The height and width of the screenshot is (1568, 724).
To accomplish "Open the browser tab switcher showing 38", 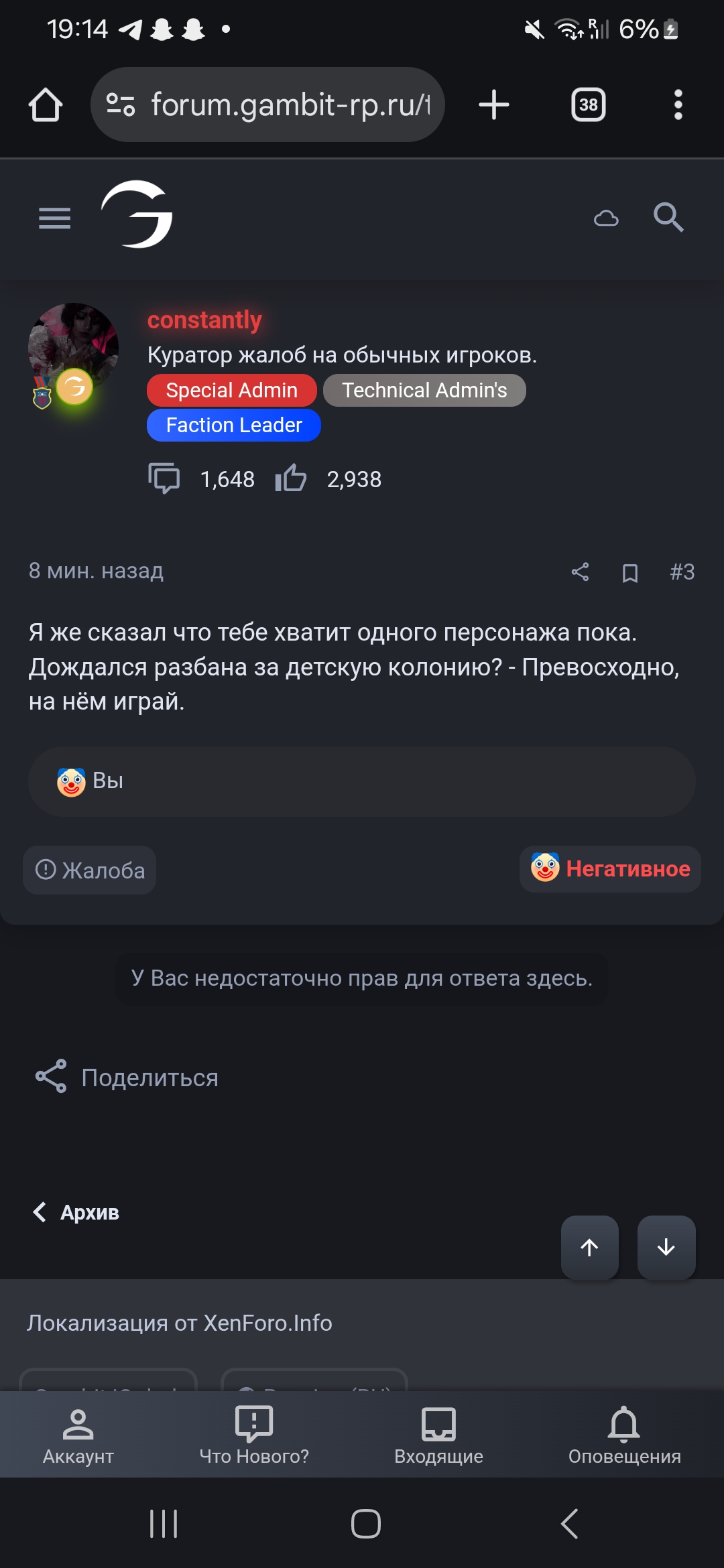I will (588, 105).
